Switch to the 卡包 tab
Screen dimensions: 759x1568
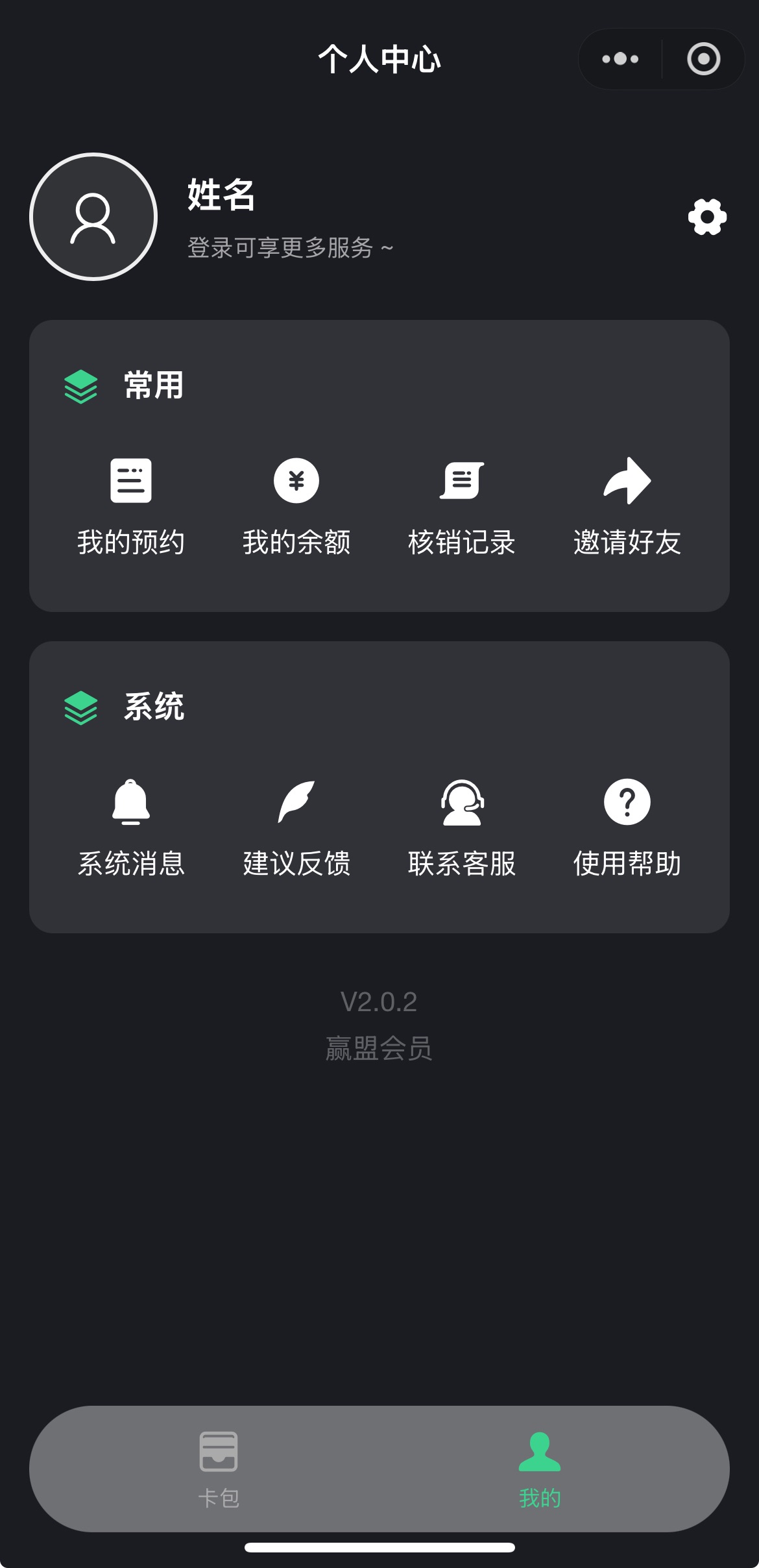219,1469
